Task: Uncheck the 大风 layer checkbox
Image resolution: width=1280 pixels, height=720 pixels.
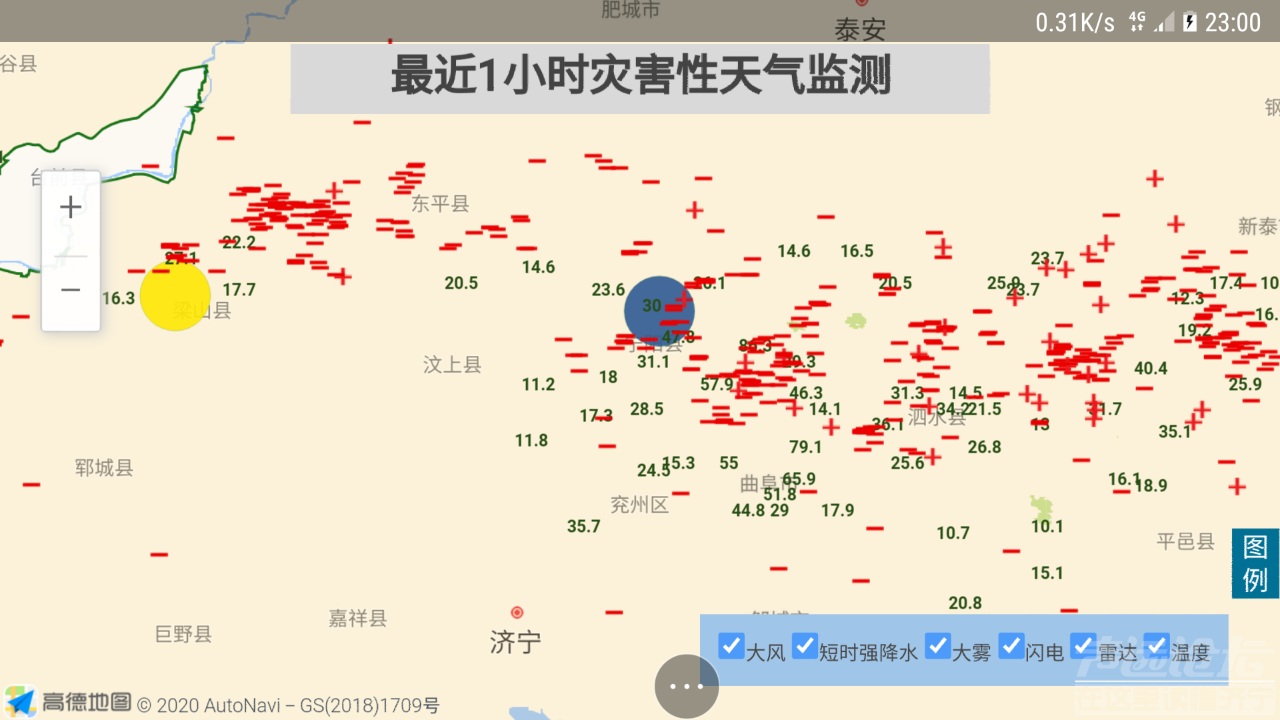Action: [x=731, y=645]
